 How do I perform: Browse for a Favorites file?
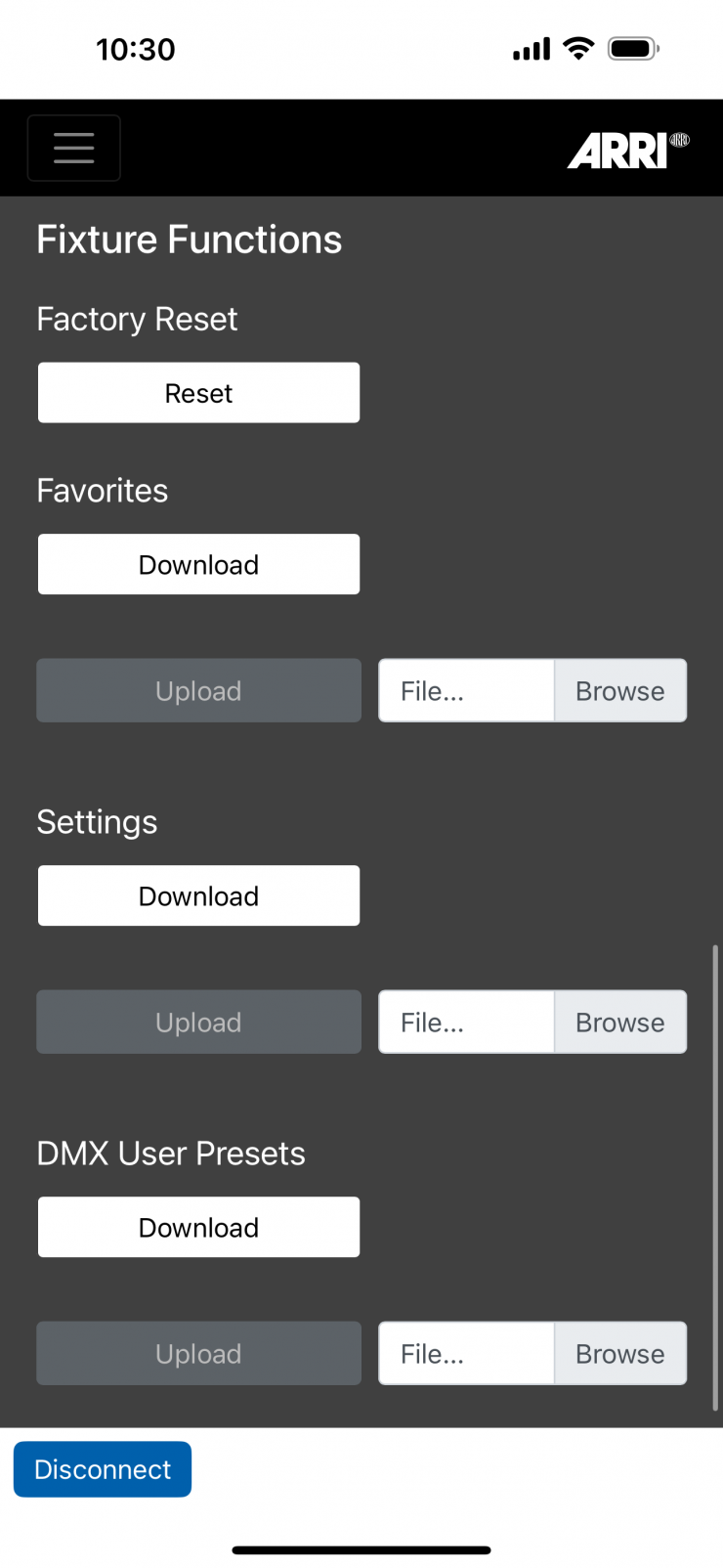(619, 691)
